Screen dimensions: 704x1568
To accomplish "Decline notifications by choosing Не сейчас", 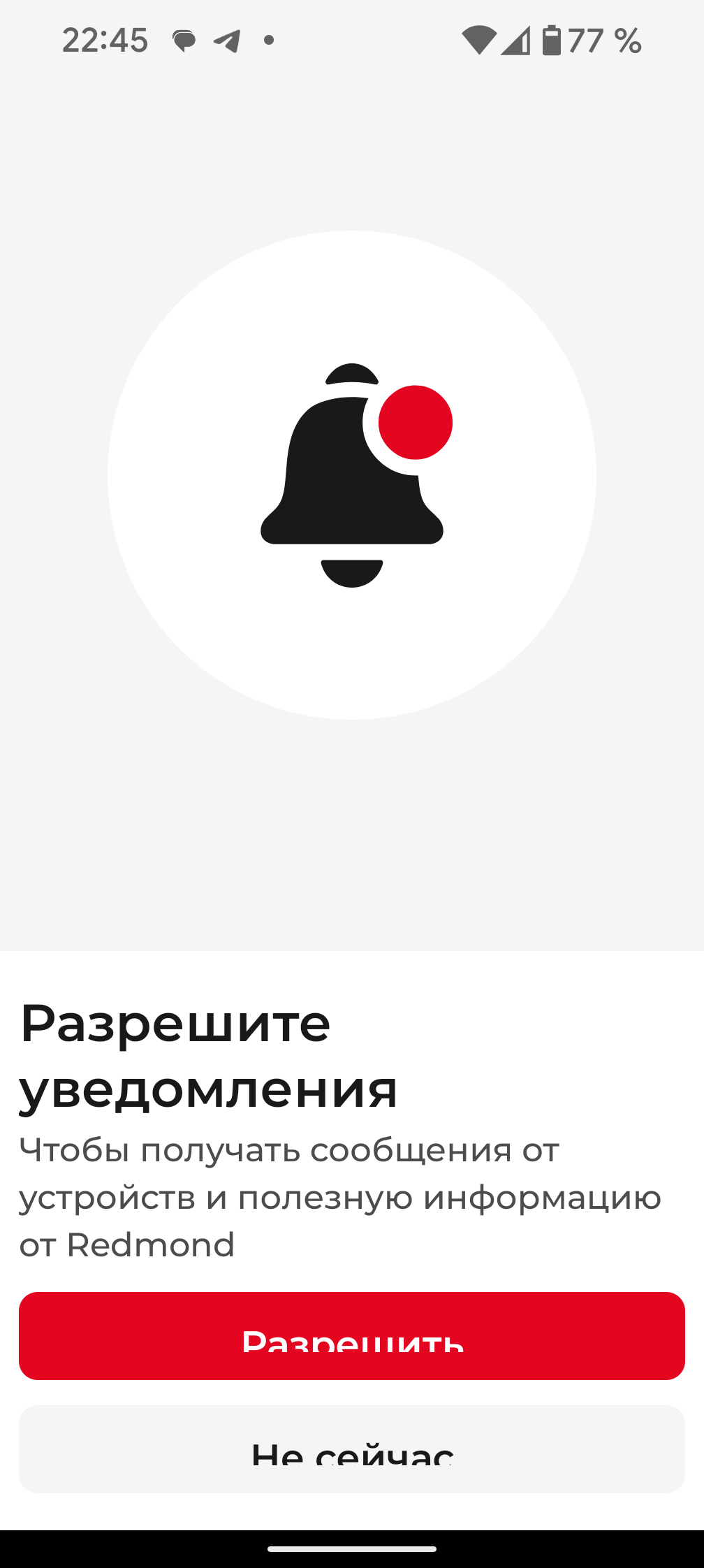I will point(352,1449).
